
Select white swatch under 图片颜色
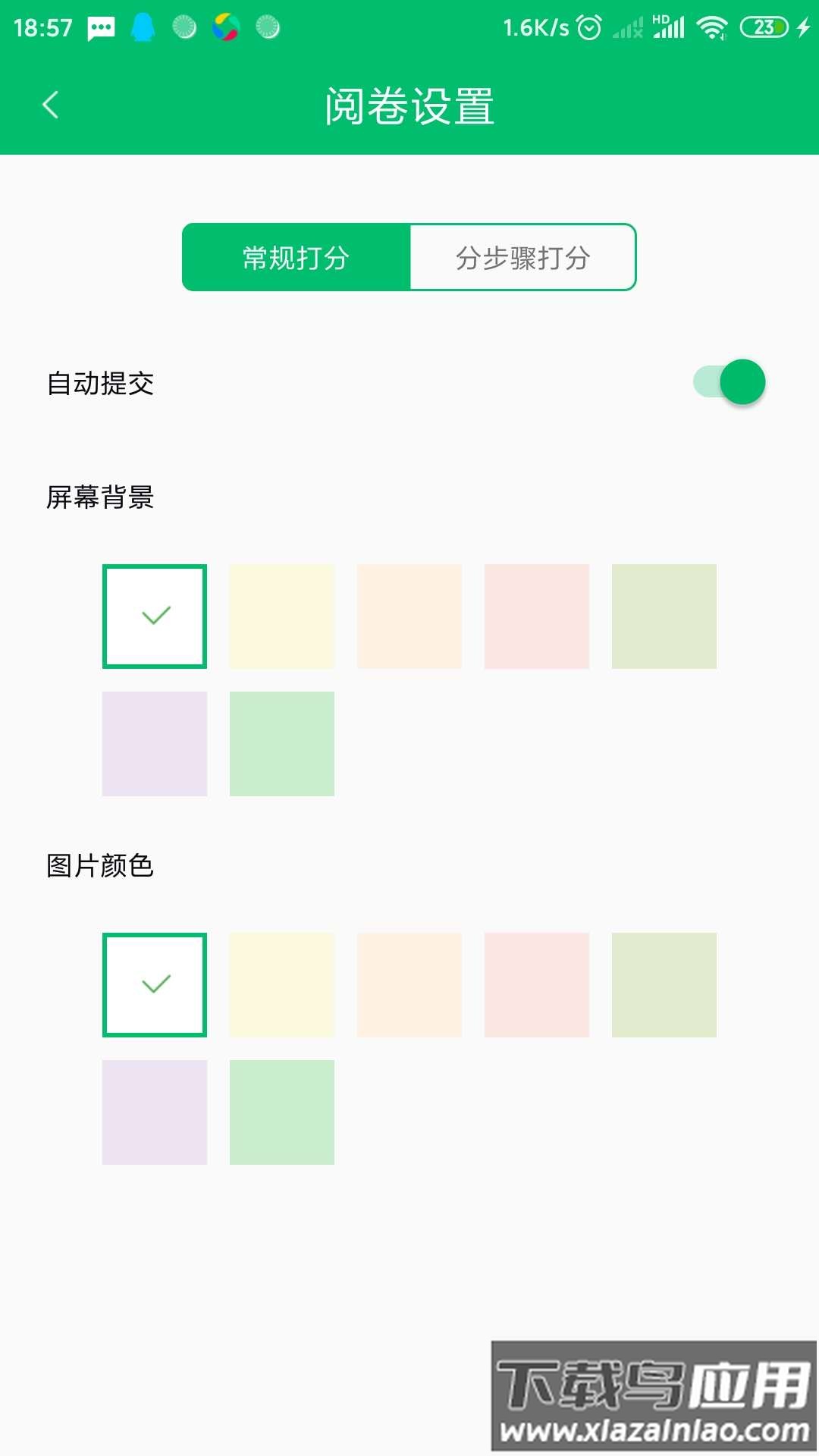[x=155, y=985]
